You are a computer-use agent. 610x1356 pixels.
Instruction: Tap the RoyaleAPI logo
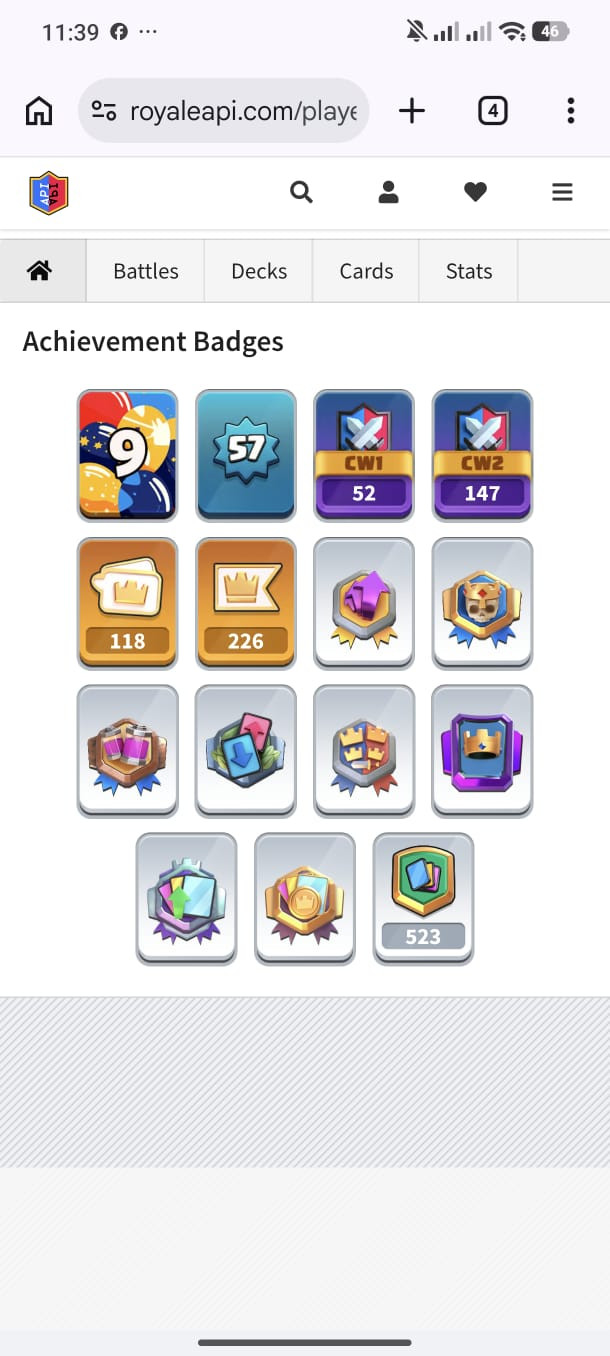tap(49, 193)
